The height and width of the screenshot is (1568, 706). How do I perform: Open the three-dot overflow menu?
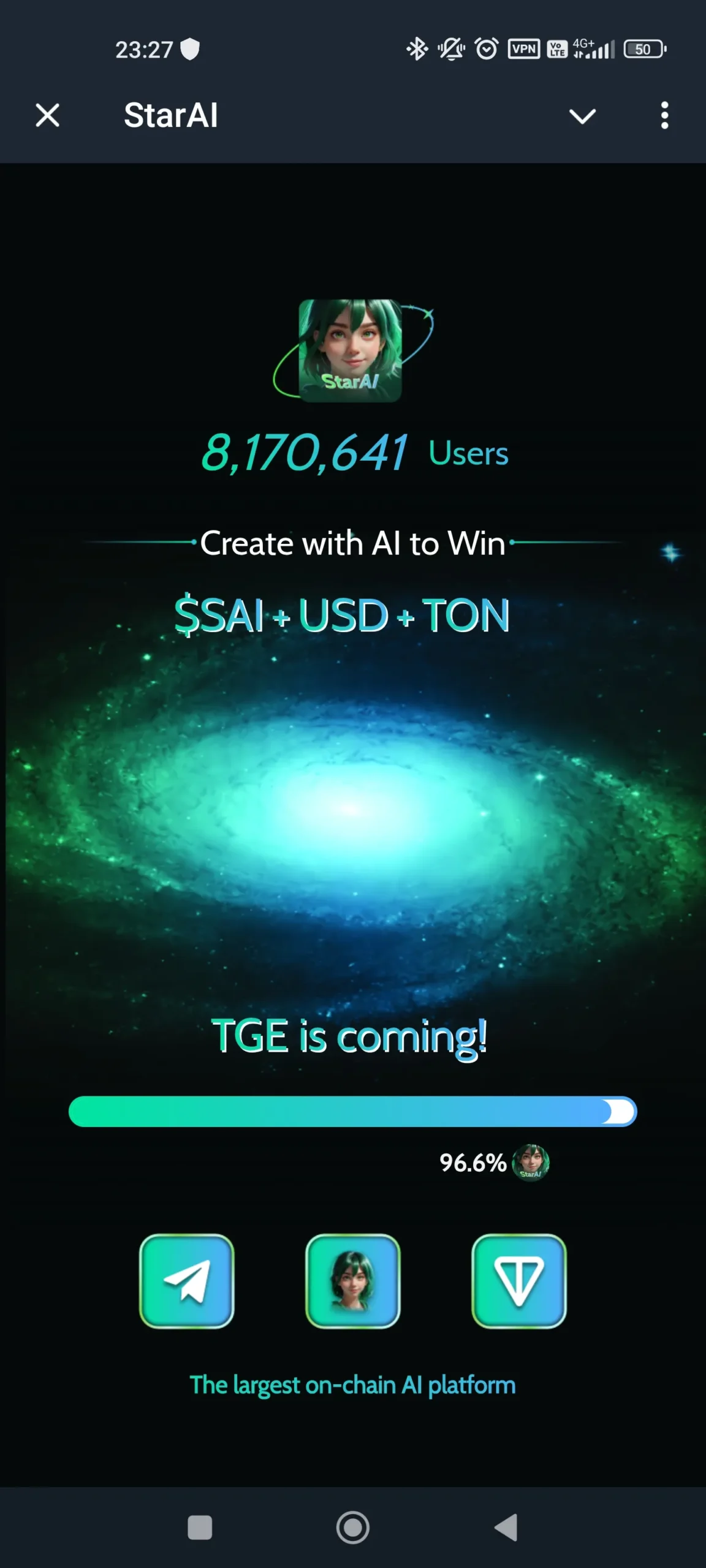click(664, 115)
